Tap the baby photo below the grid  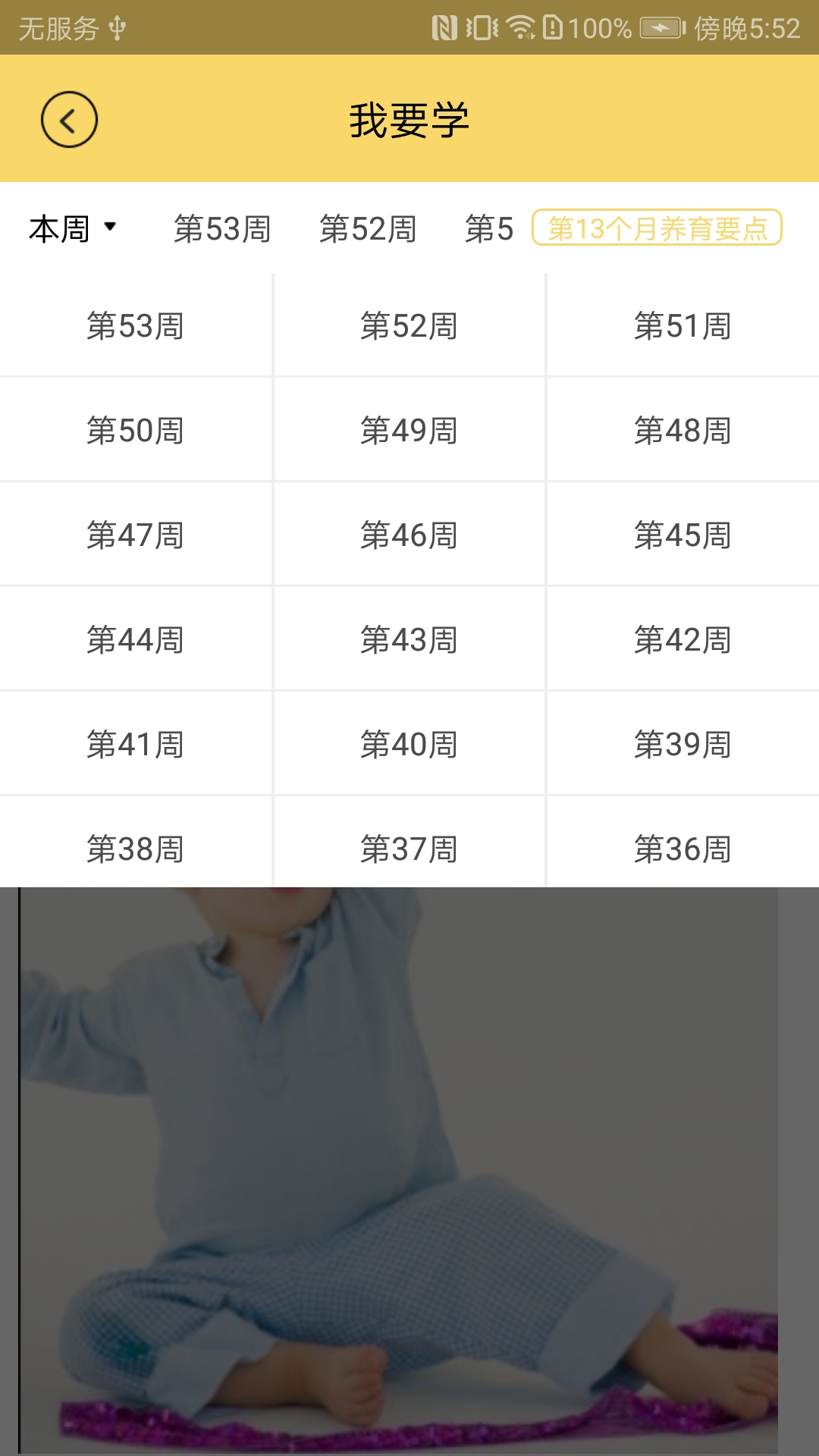pos(409,1175)
